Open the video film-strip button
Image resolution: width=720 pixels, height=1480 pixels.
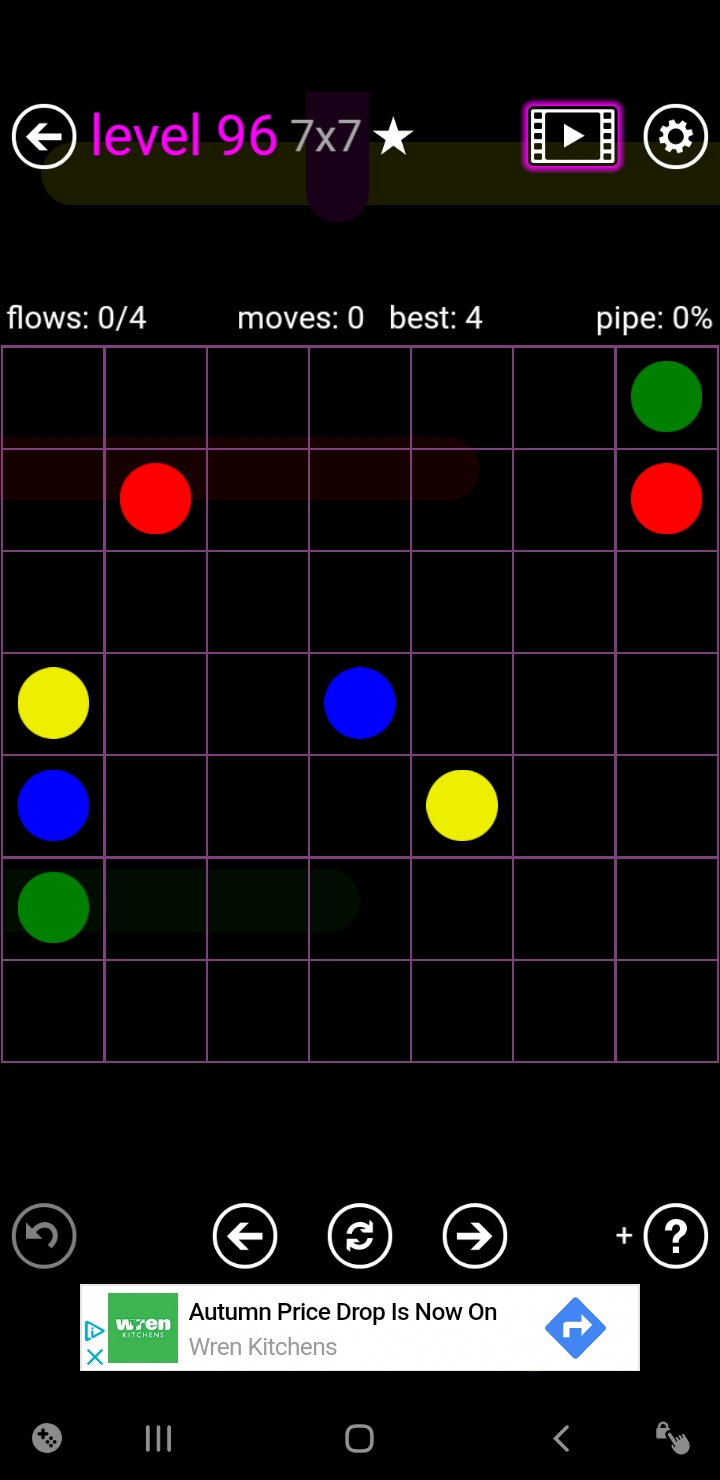(572, 136)
